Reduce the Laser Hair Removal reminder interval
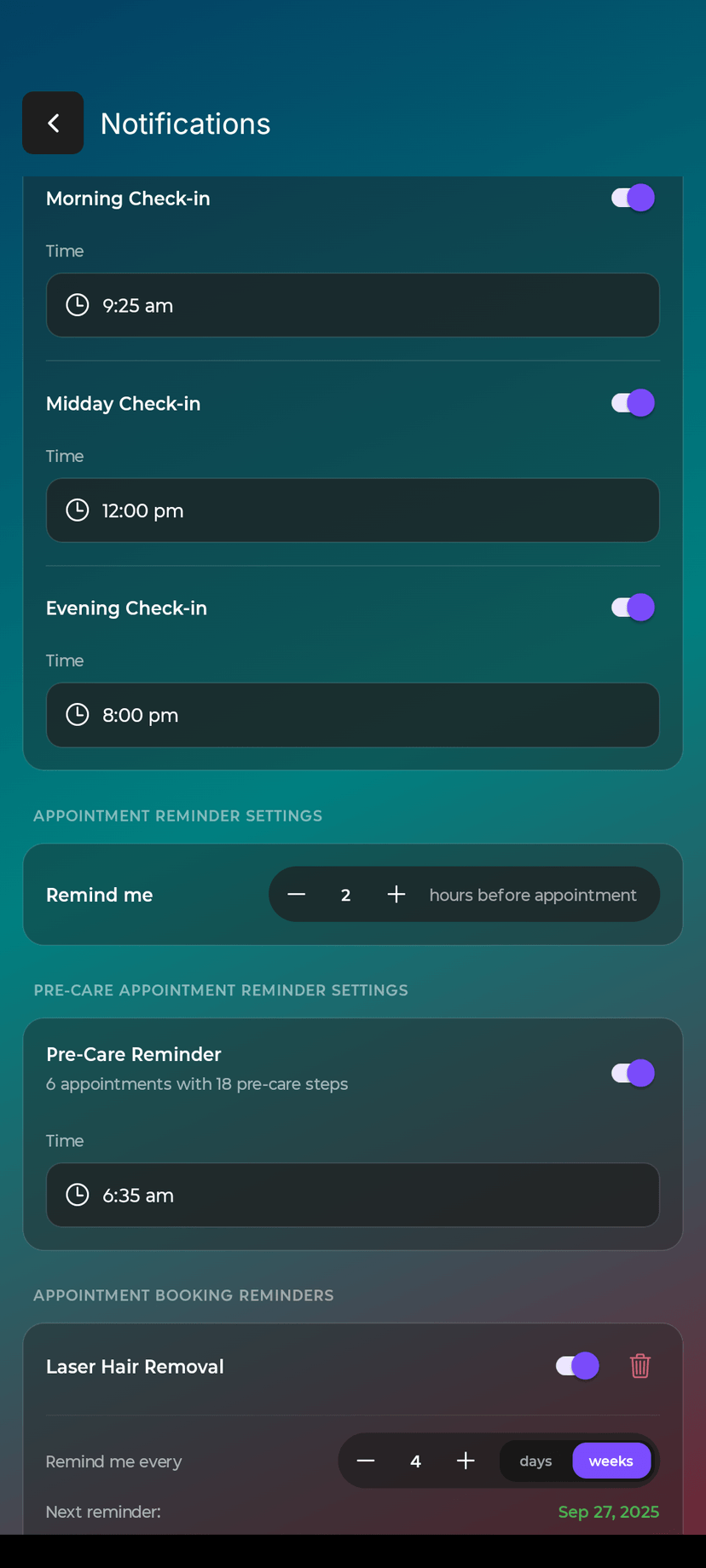706x1568 pixels. click(366, 1461)
